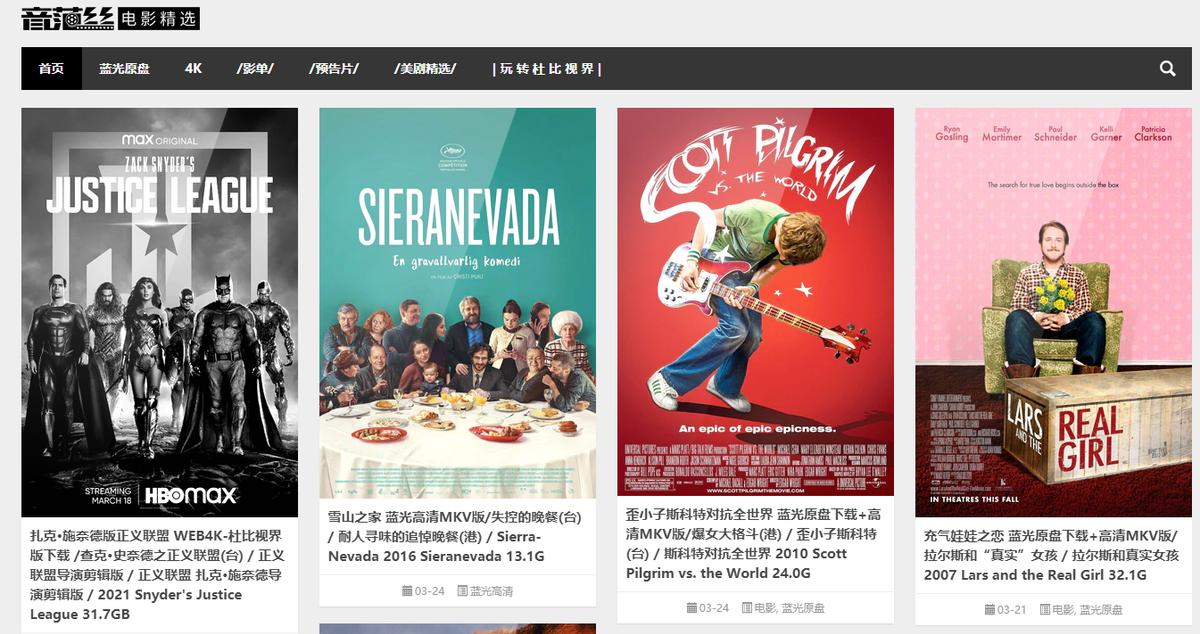This screenshot has height=634, width=1200.
Task: Go to the 首页 tab
Action: click(51, 69)
